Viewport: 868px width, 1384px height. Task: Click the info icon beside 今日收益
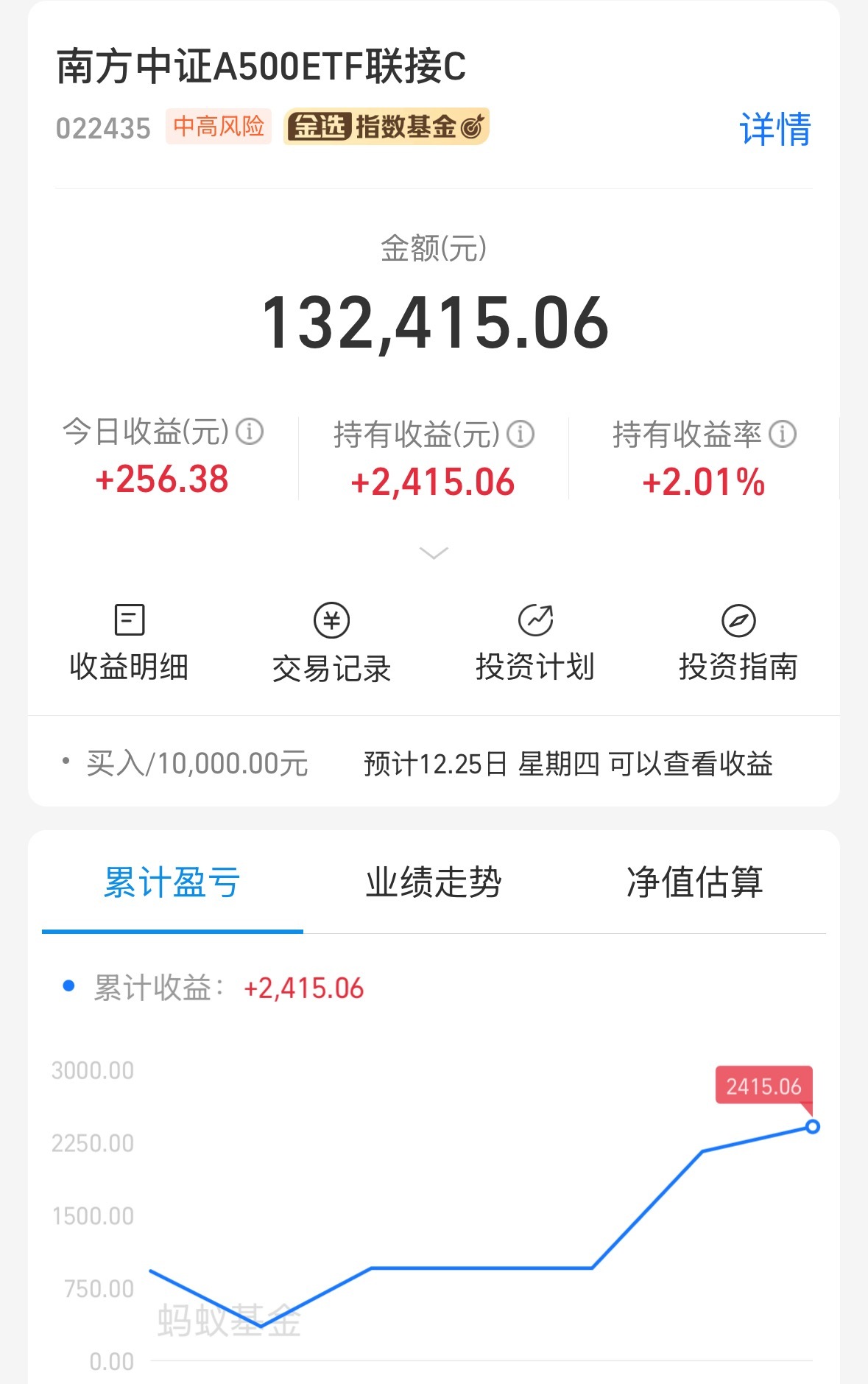(251, 433)
